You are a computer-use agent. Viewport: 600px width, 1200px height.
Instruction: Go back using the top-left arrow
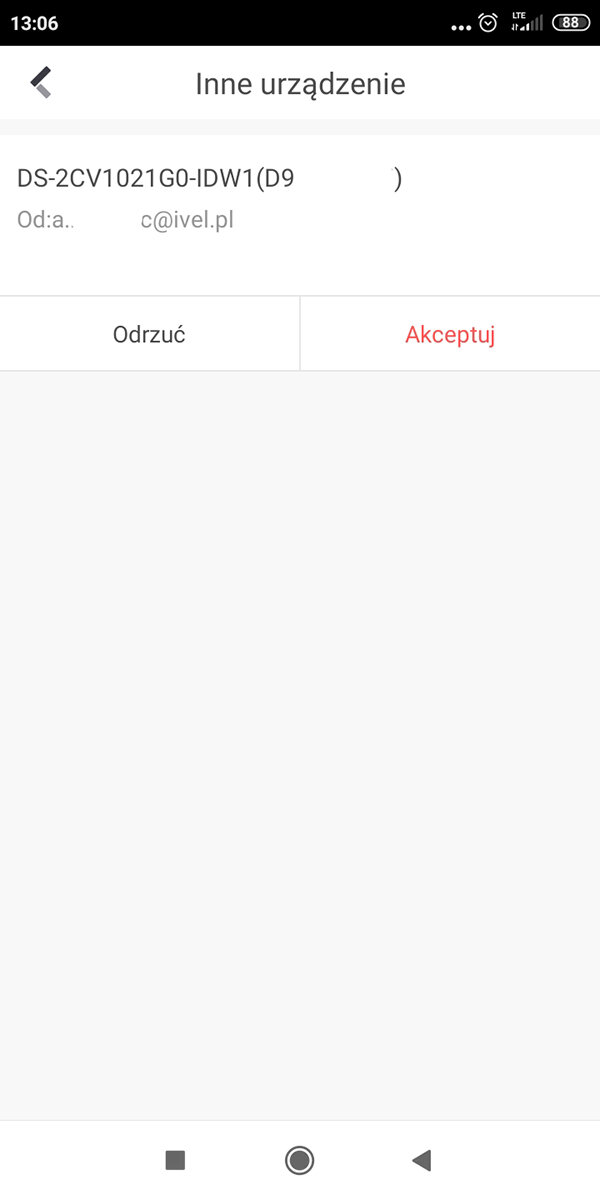click(x=41, y=83)
